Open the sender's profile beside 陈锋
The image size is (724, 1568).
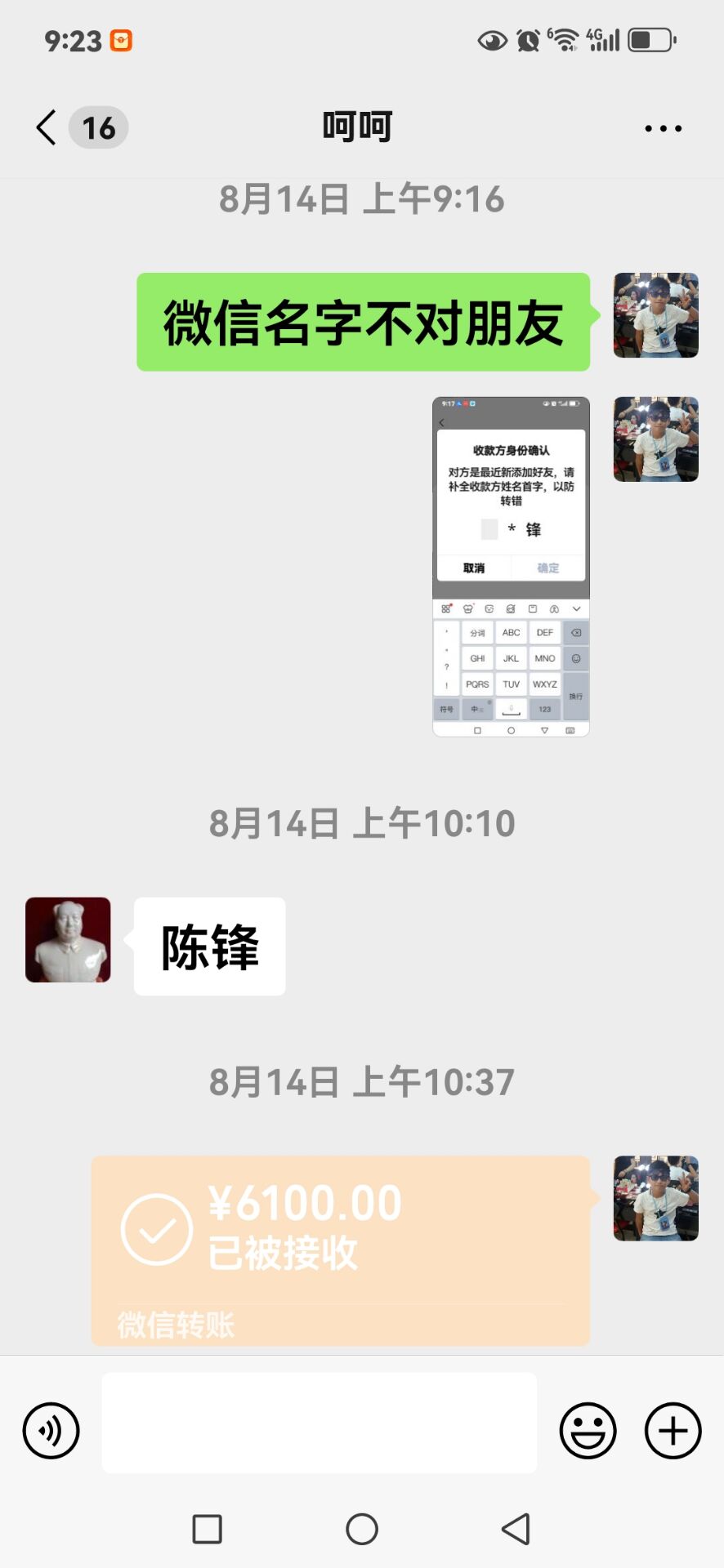coord(68,940)
